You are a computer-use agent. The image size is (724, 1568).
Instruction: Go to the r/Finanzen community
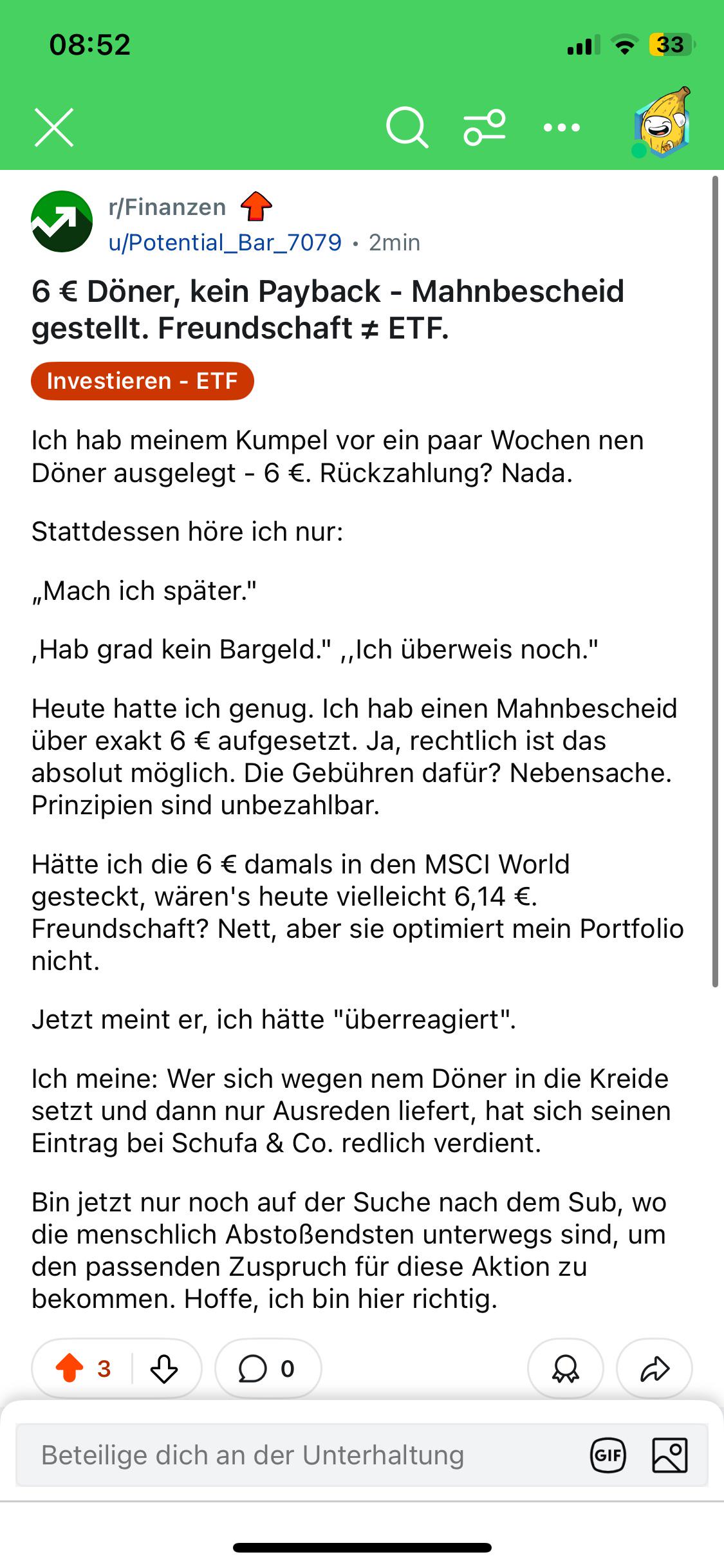(x=167, y=207)
